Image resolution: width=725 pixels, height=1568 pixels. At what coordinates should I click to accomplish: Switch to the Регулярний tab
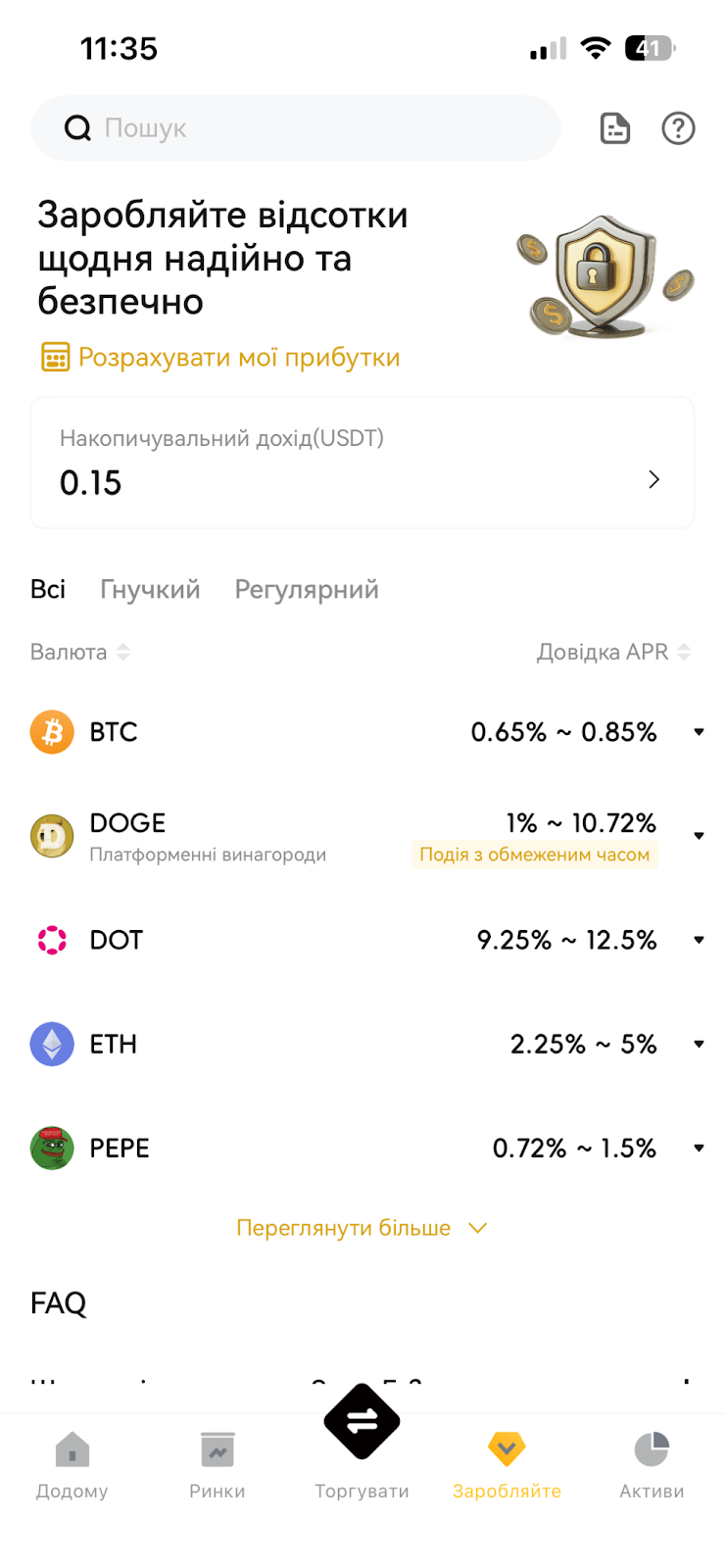click(x=307, y=589)
